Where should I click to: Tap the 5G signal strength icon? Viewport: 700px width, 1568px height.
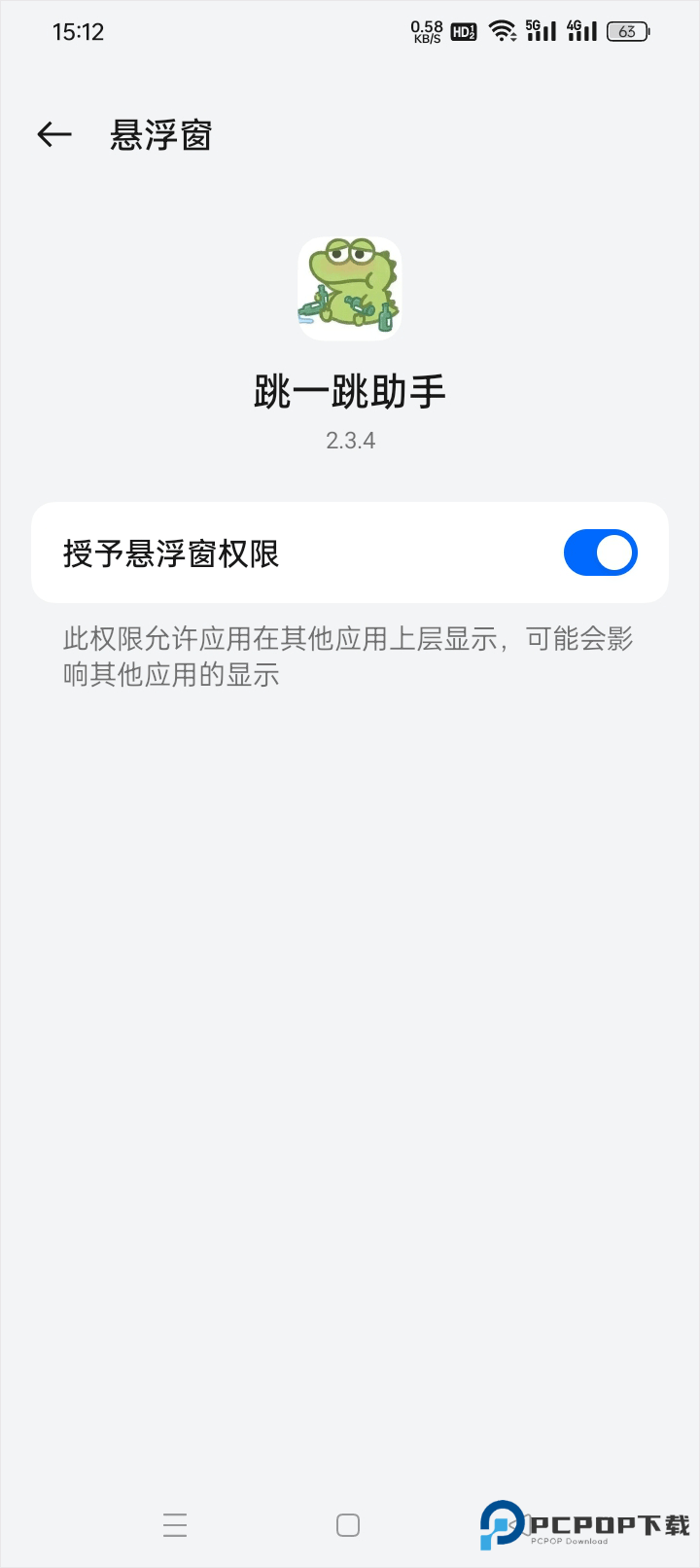541,30
